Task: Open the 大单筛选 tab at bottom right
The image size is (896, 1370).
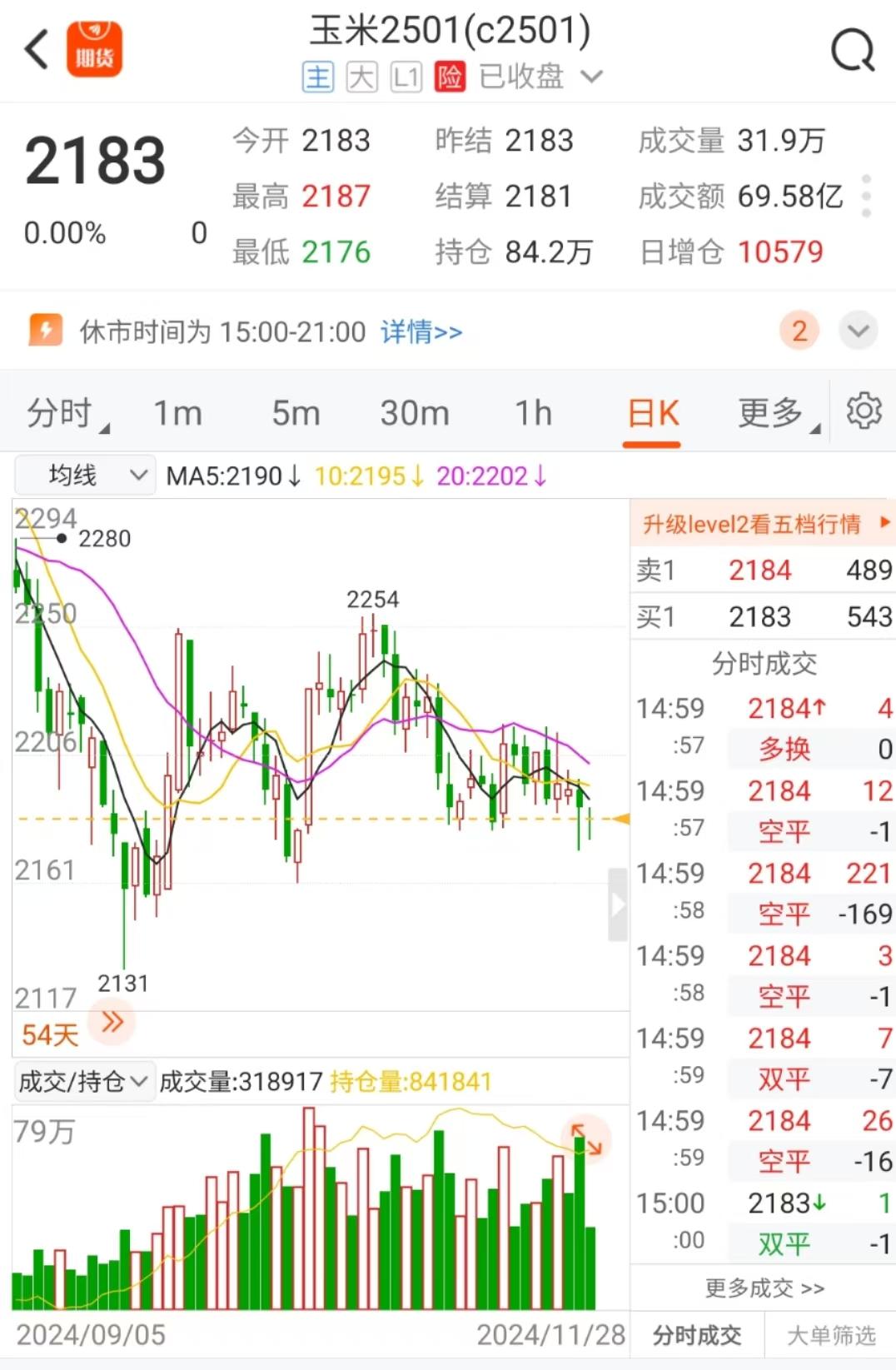Action: [831, 1335]
